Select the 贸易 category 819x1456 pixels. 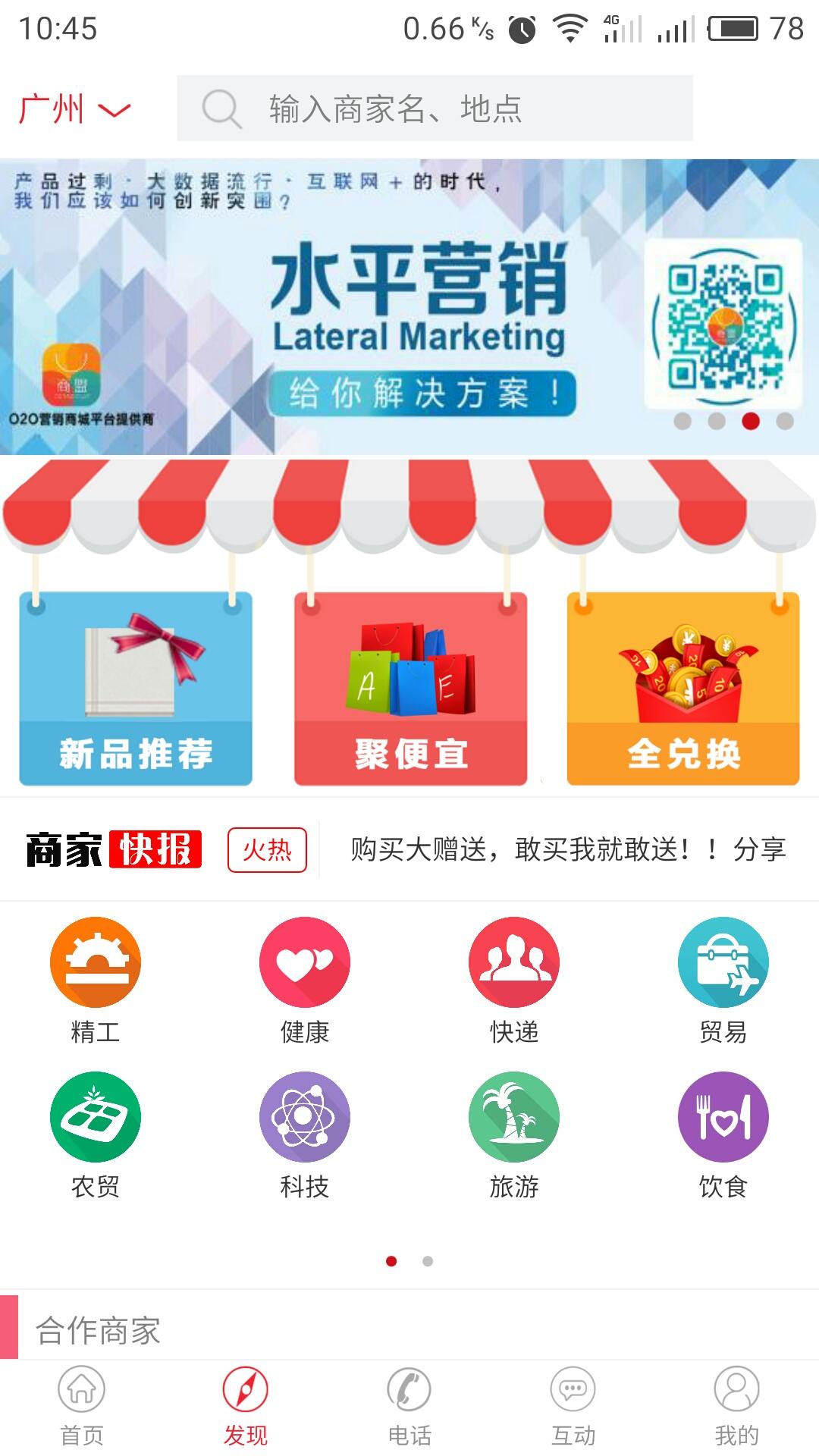(723, 979)
